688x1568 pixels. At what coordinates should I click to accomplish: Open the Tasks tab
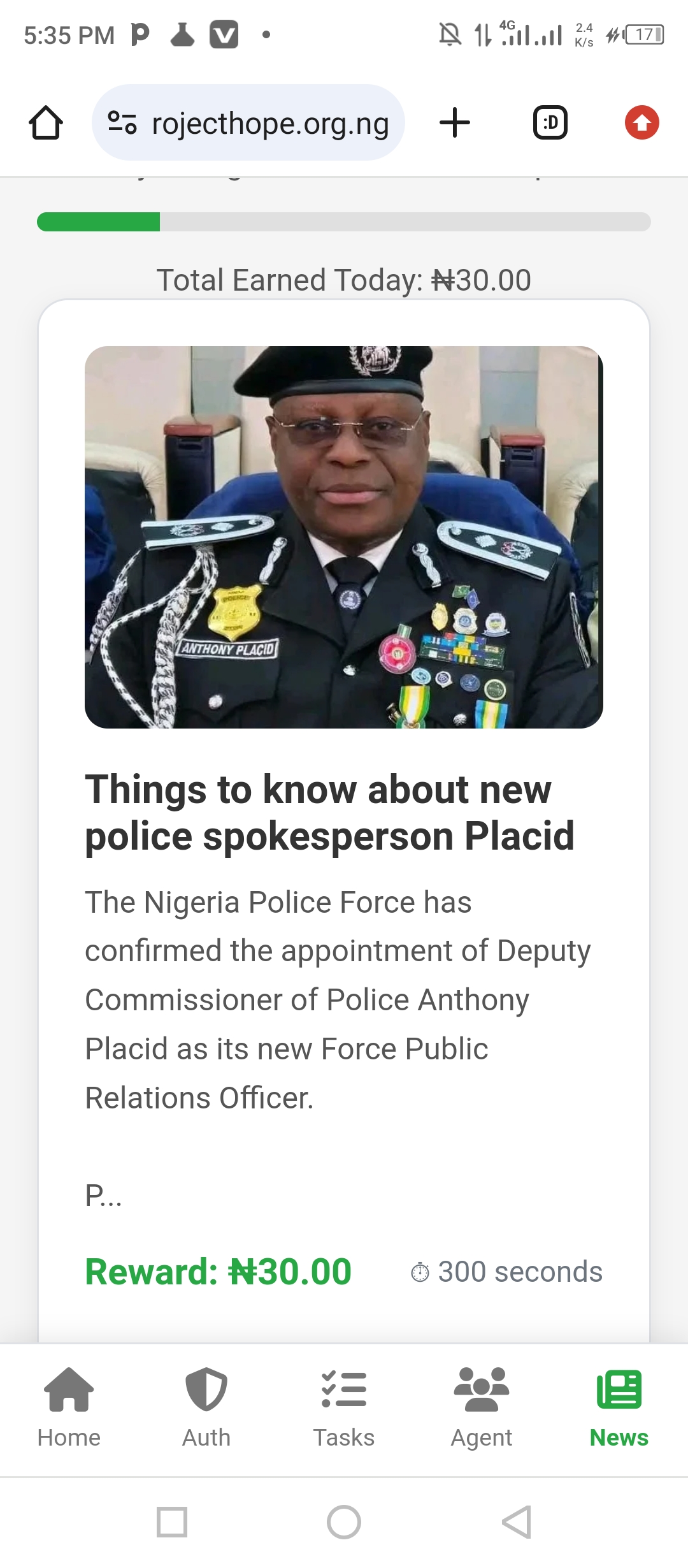344,1409
